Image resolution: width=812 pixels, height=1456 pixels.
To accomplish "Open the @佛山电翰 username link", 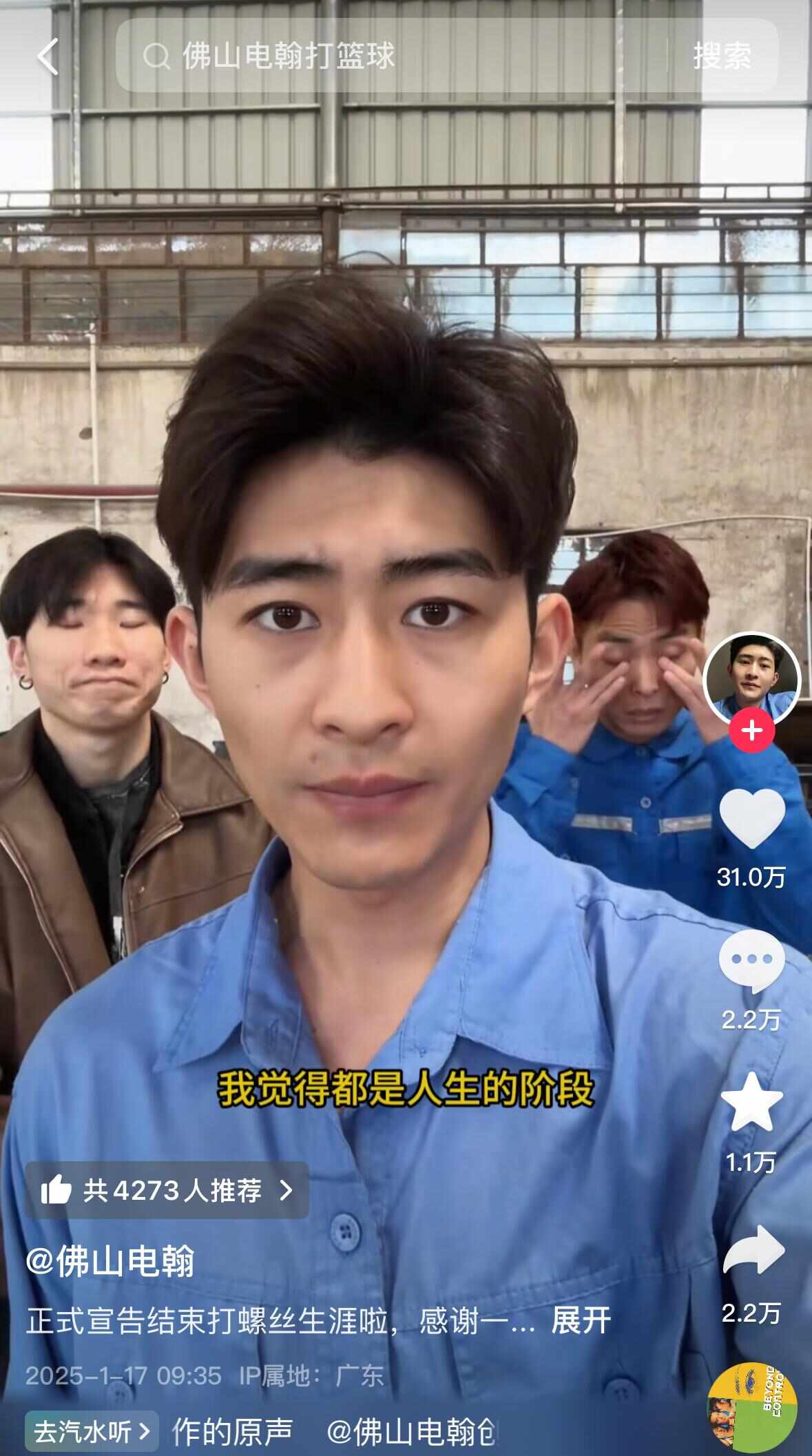I will click(110, 1262).
